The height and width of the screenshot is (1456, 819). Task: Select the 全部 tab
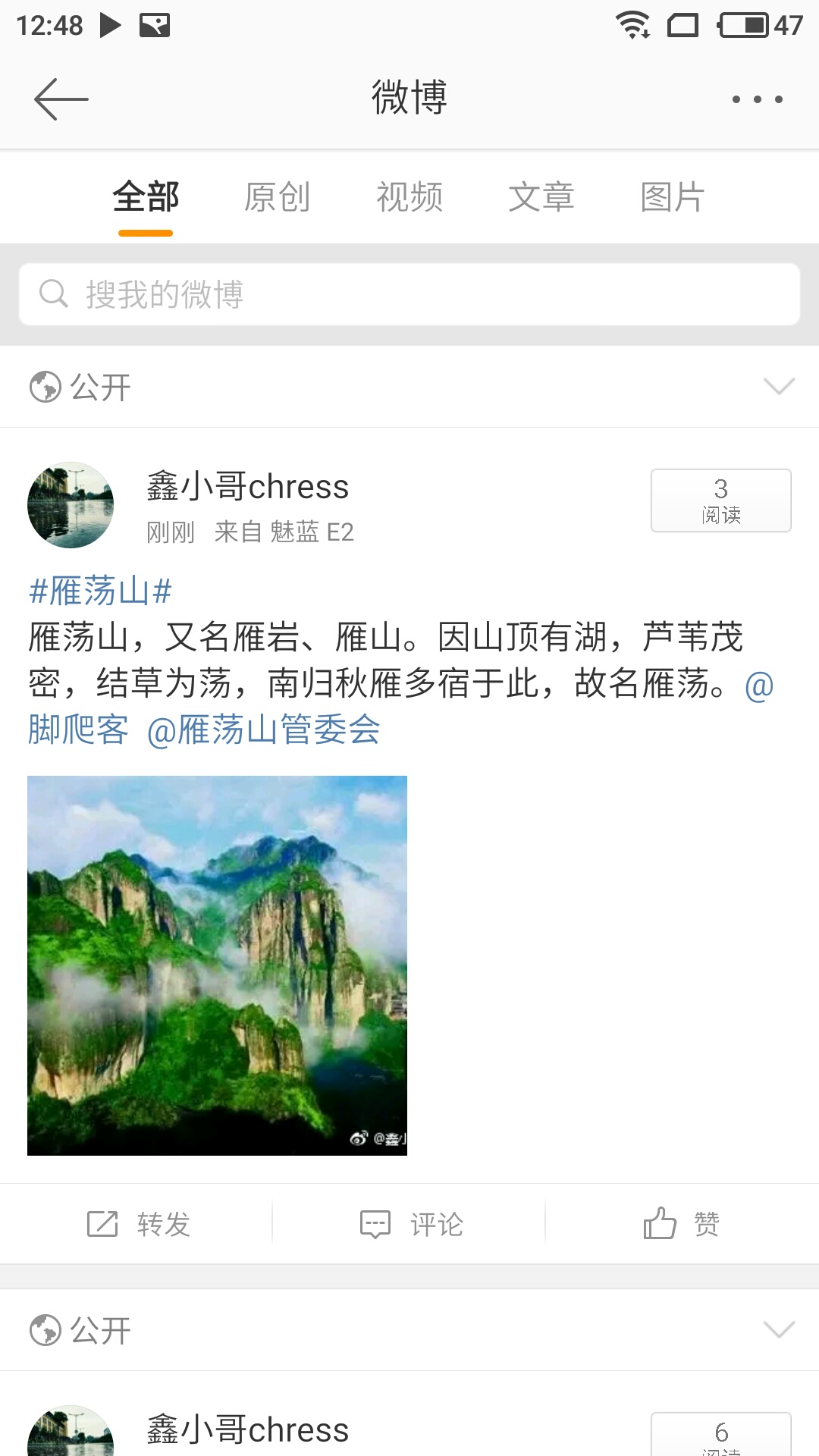(x=146, y=197)
